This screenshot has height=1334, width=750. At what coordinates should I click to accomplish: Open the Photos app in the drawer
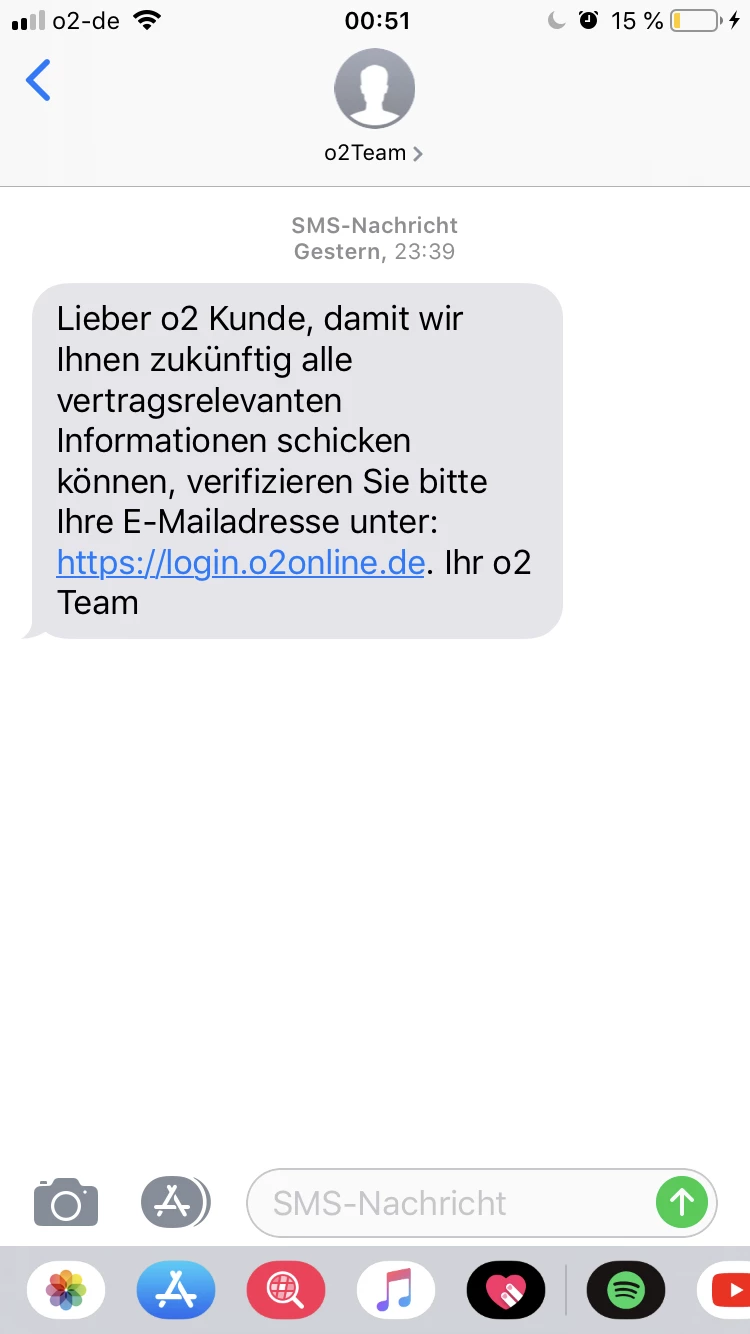point(66,1290)
